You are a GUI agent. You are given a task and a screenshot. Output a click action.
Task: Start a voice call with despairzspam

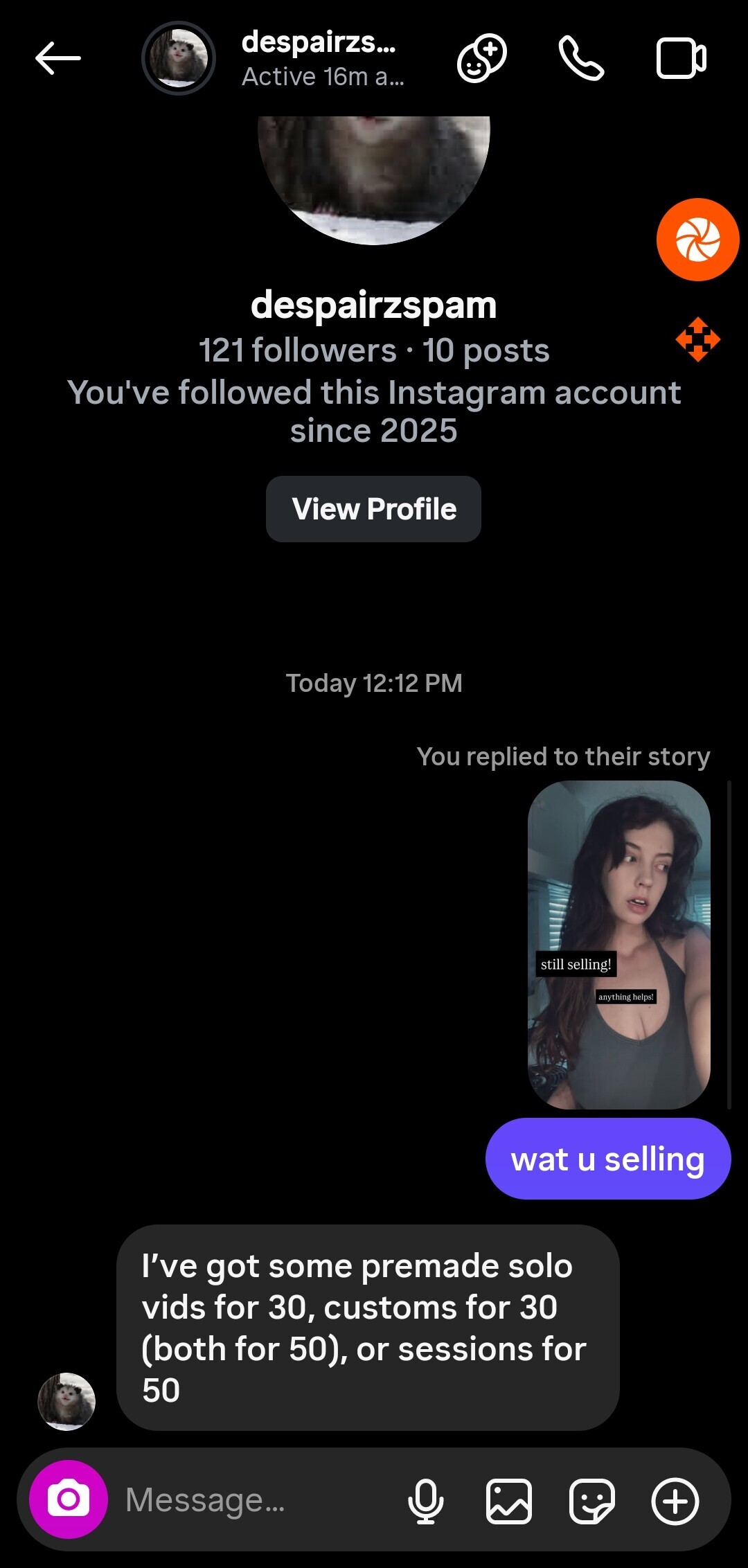581,58
